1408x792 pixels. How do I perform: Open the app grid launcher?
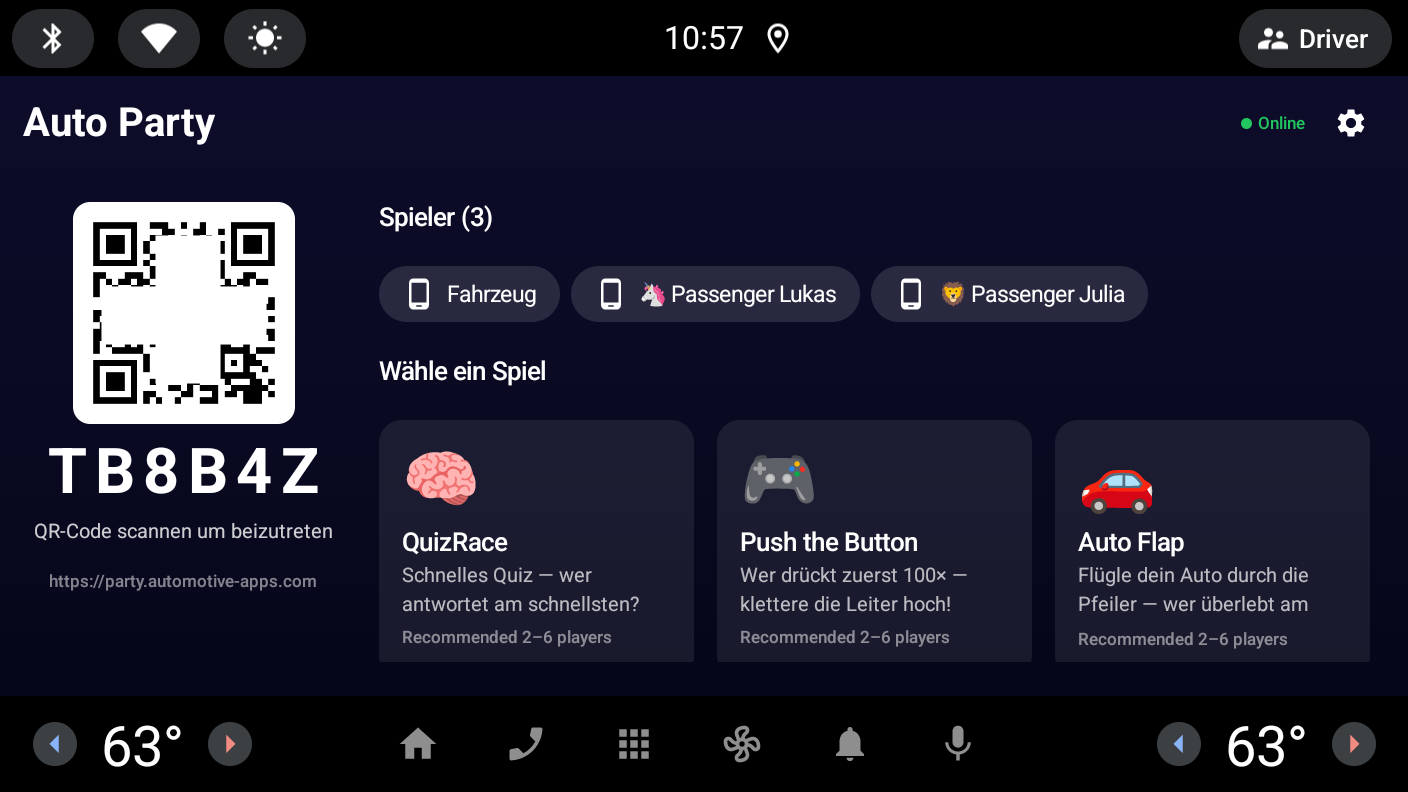634,744
